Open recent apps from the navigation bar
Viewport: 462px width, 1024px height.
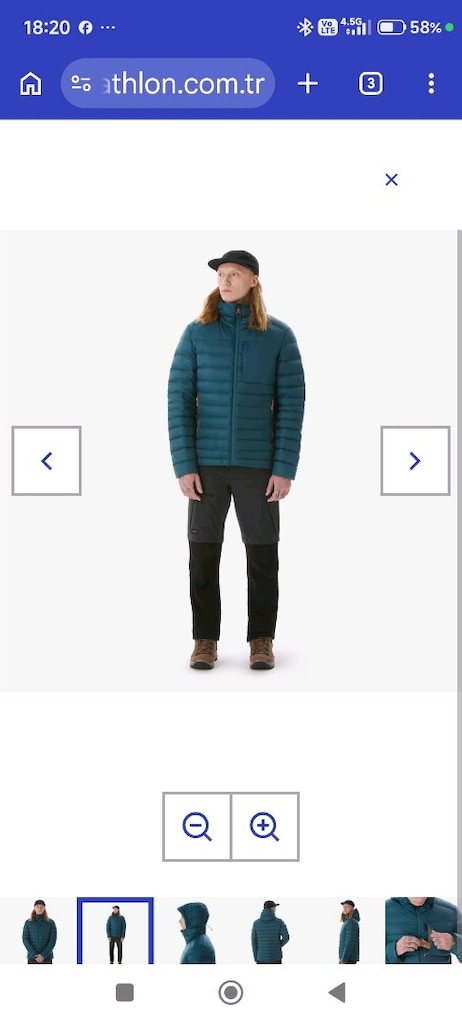(125, 993)
